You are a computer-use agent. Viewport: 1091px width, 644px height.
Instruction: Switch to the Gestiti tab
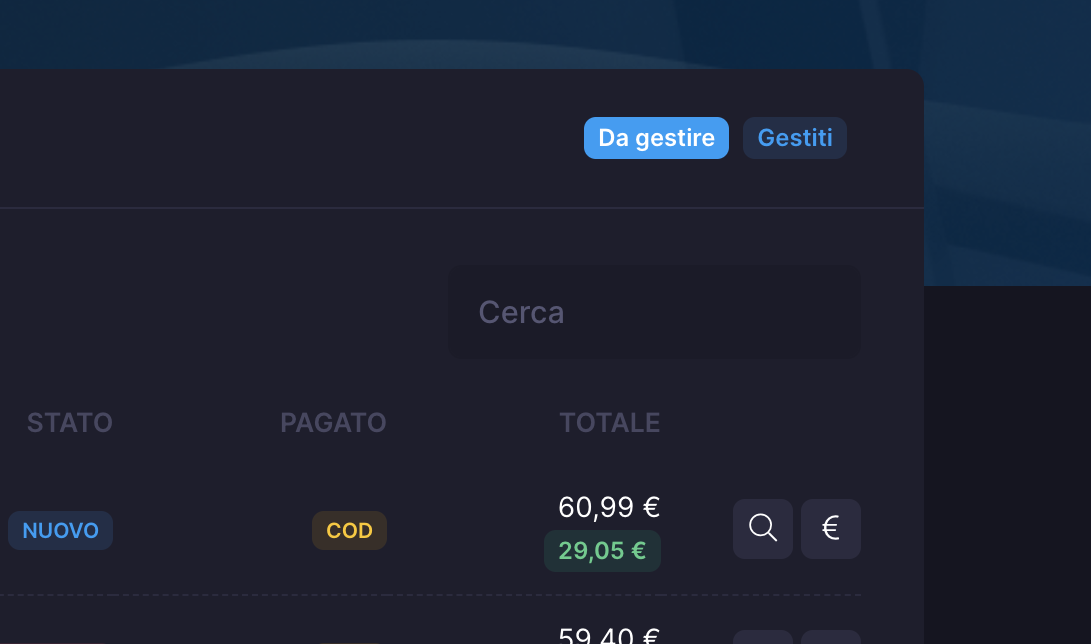click(794, 138)
